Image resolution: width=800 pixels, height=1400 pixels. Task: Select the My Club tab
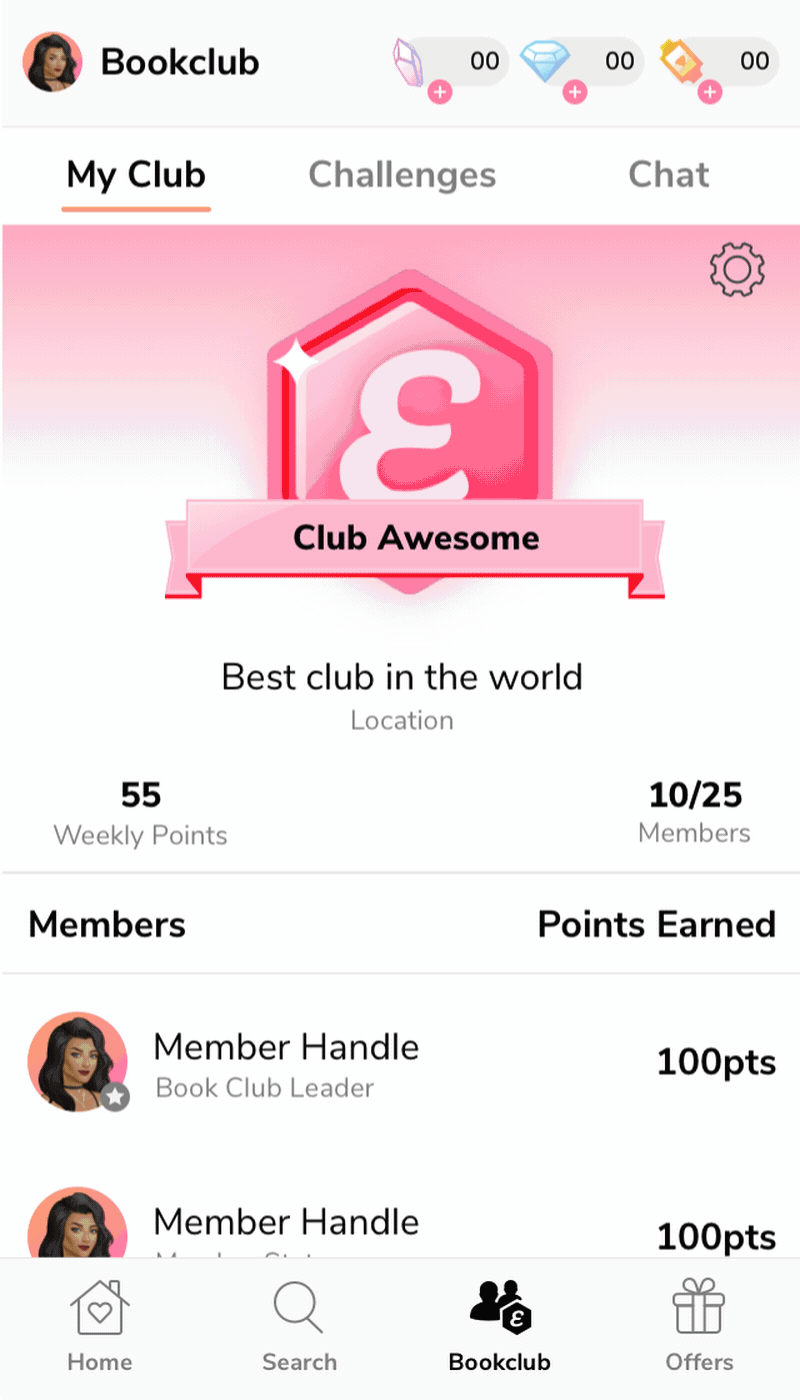tap(136, 174)
